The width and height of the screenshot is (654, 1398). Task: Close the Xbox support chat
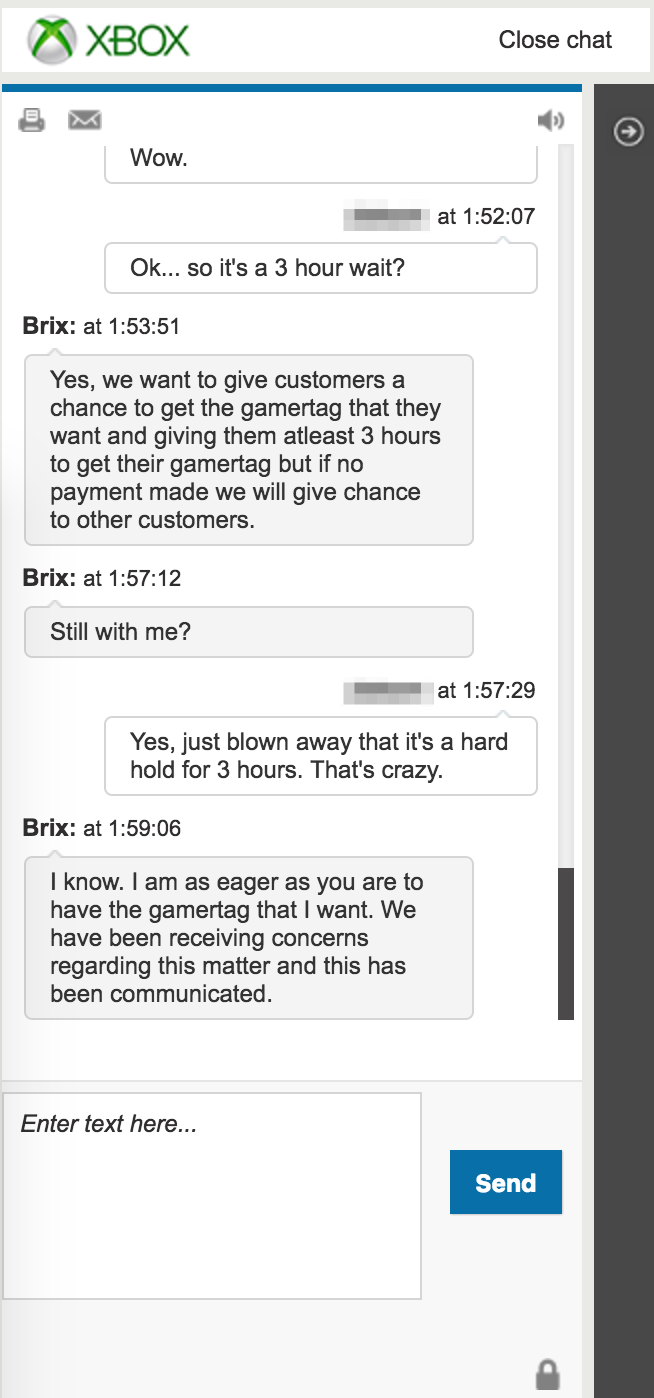point(555,40)
